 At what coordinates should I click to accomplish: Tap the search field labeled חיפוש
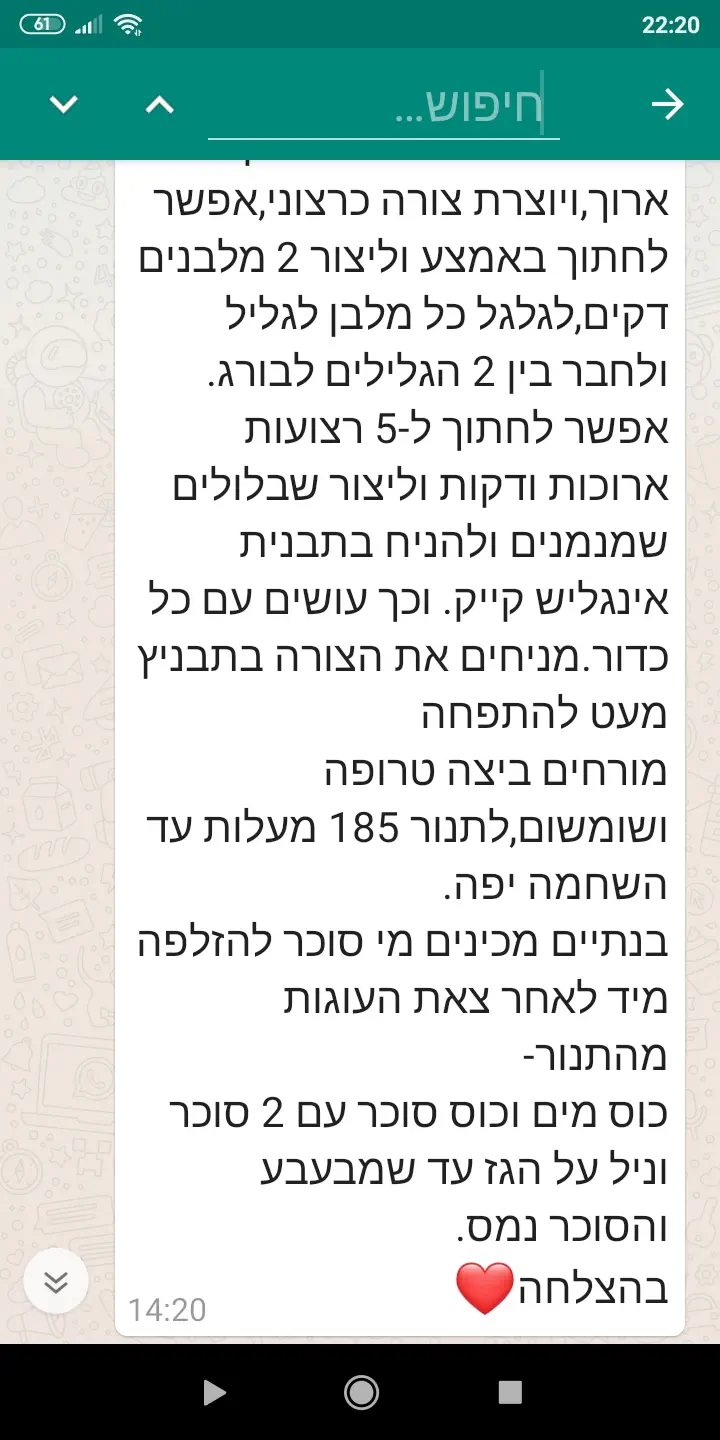point(383,105)
